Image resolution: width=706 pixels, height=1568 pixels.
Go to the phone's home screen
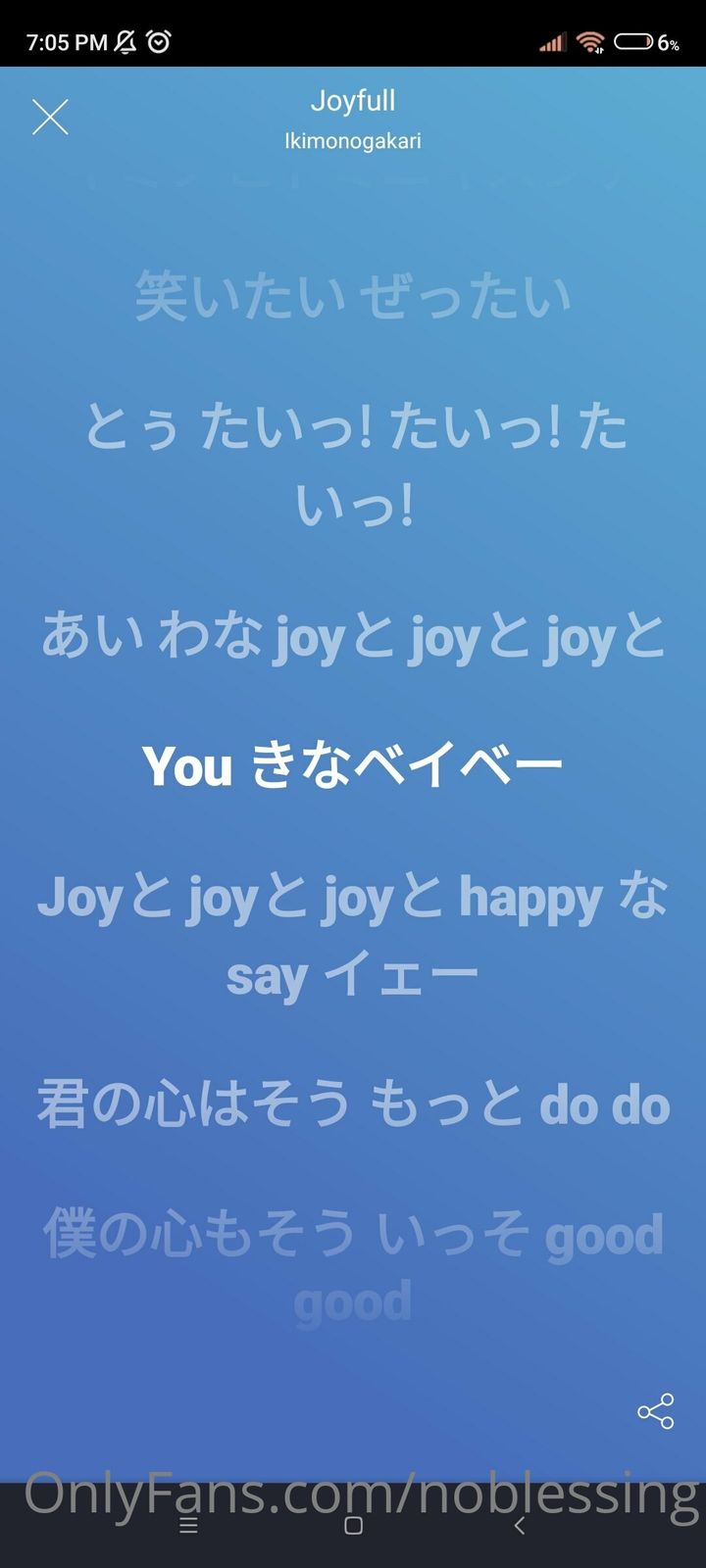click(354, 1526)
